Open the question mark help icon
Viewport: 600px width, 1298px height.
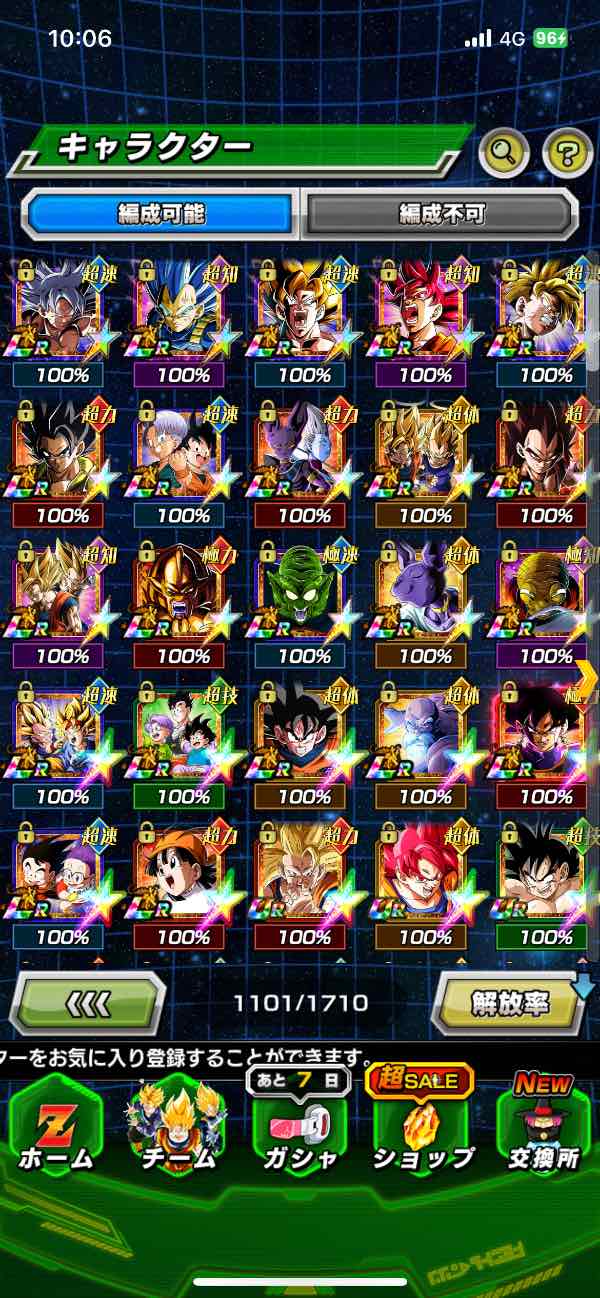[567, 153]
